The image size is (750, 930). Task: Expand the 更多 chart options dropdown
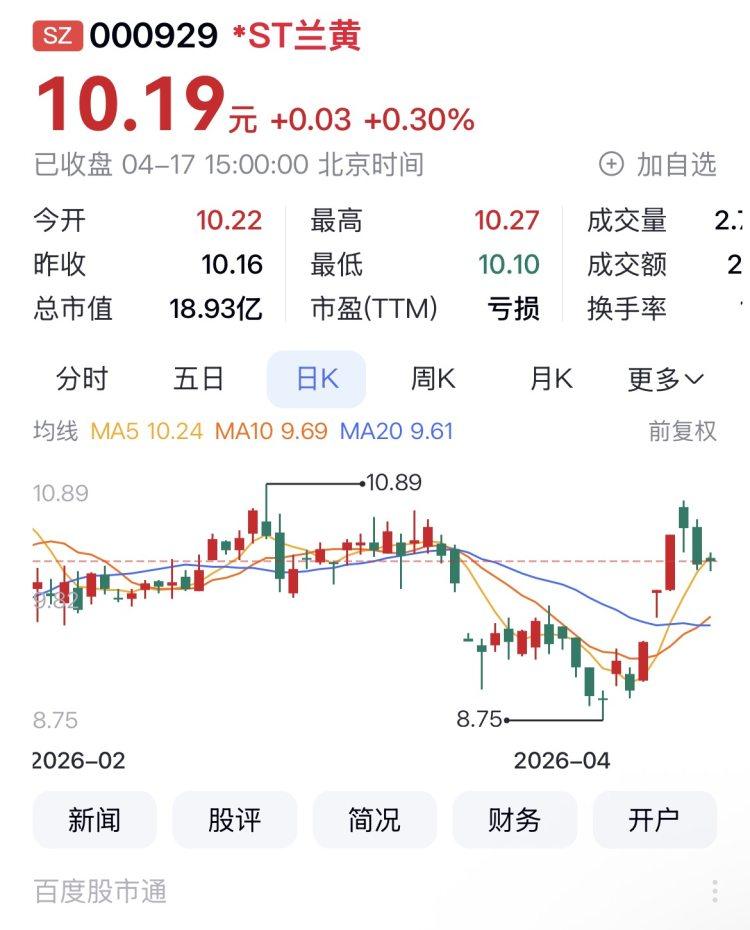click(x=665, y=379)
